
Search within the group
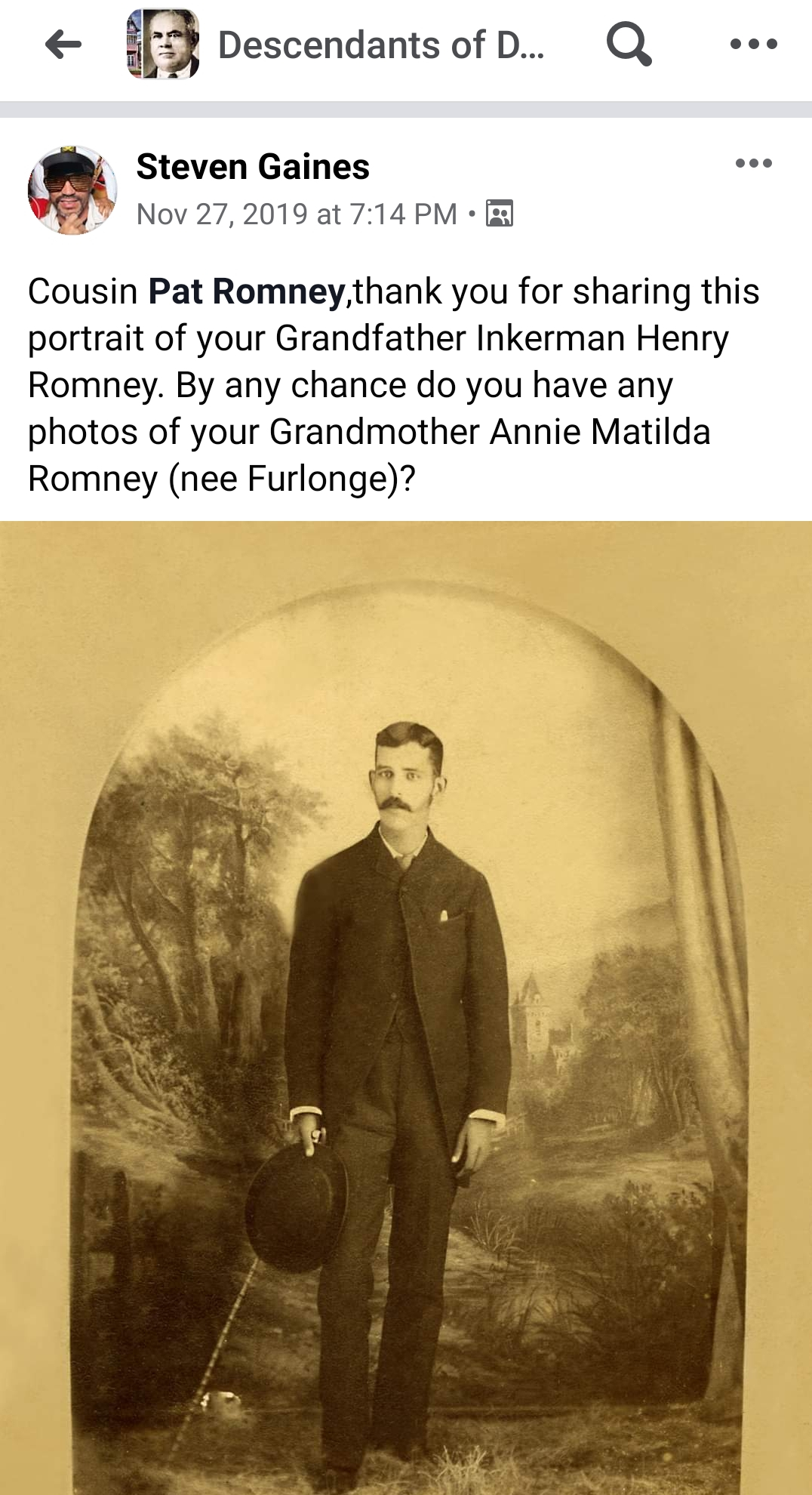[x=629, y=45]
